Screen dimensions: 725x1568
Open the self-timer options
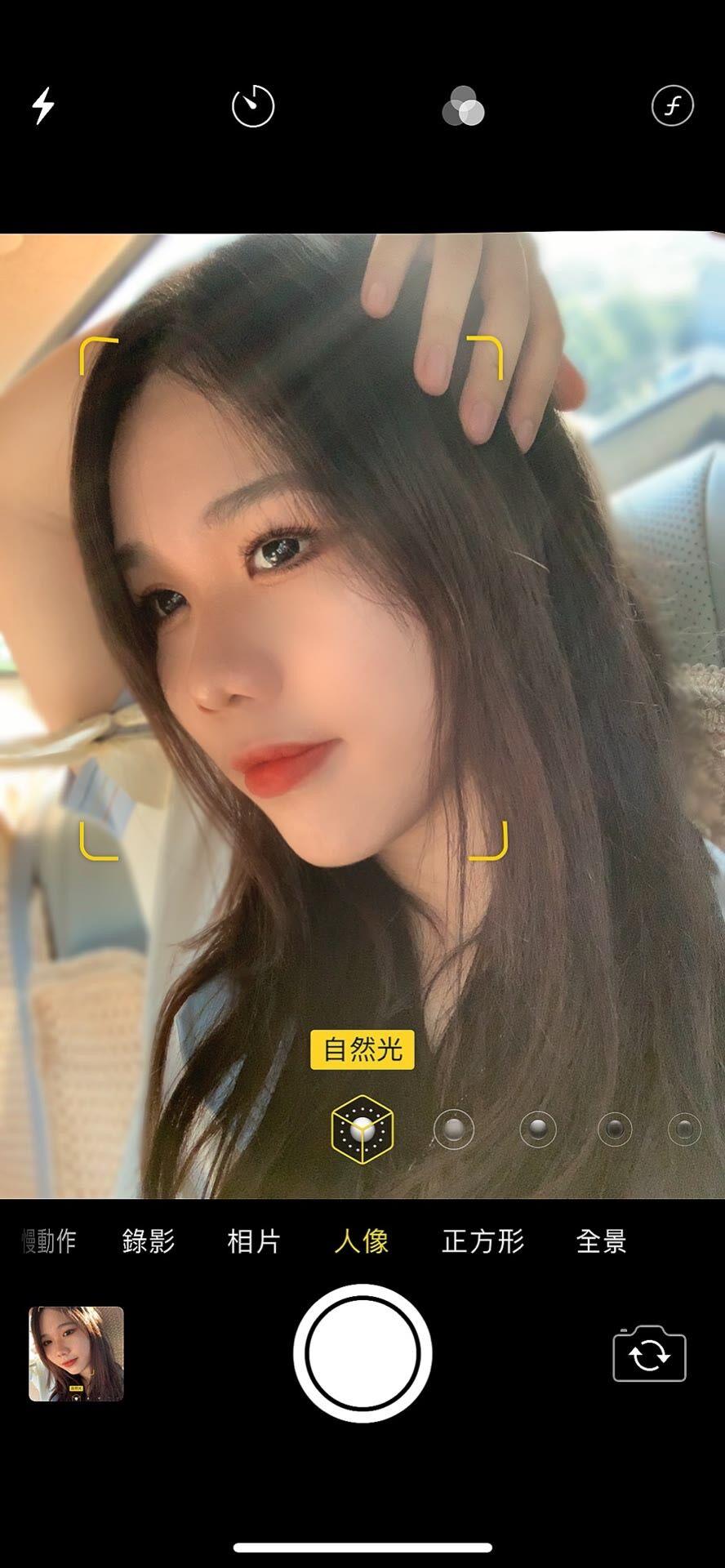(x=253, y=106)
